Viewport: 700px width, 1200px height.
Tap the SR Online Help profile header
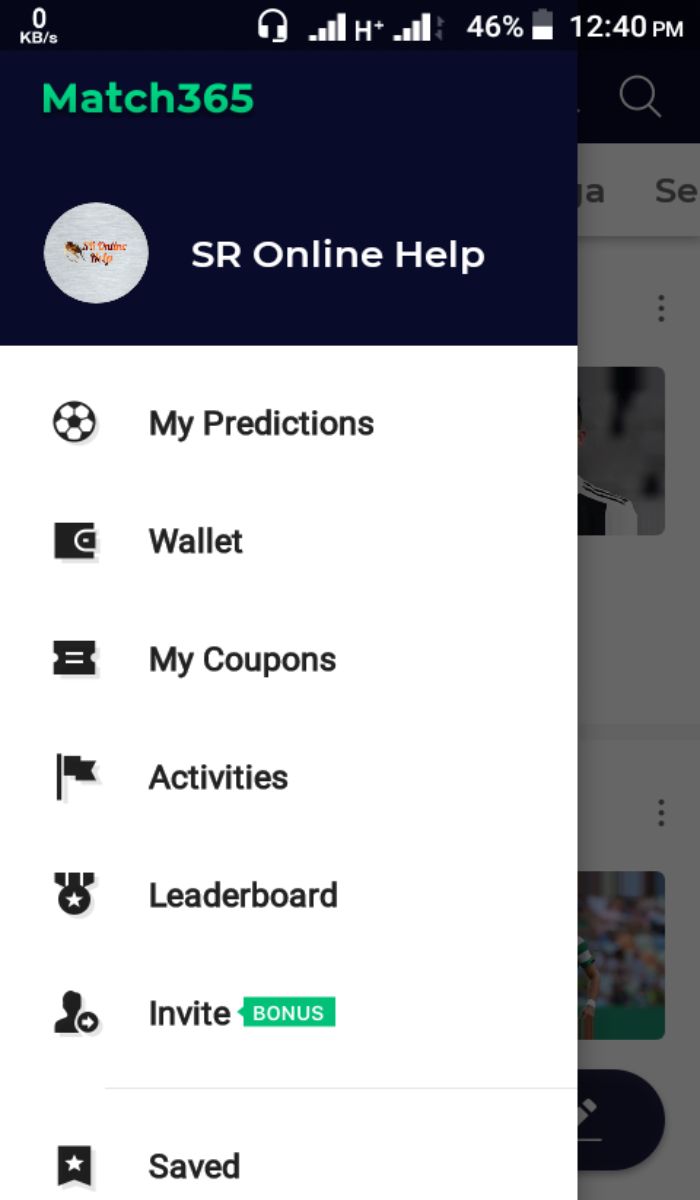coord(337,255)
